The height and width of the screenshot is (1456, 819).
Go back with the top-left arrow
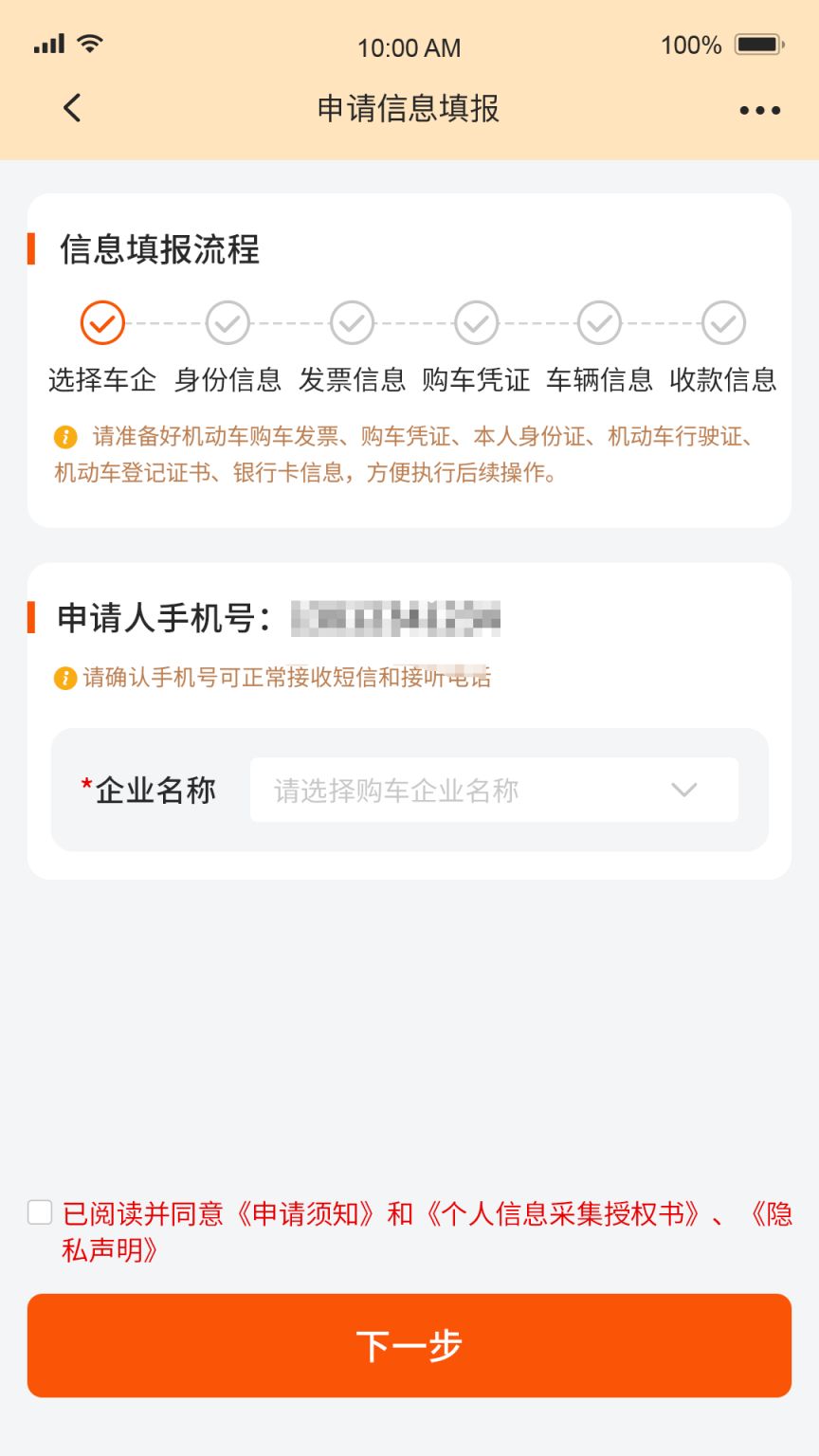click(73, 108)
